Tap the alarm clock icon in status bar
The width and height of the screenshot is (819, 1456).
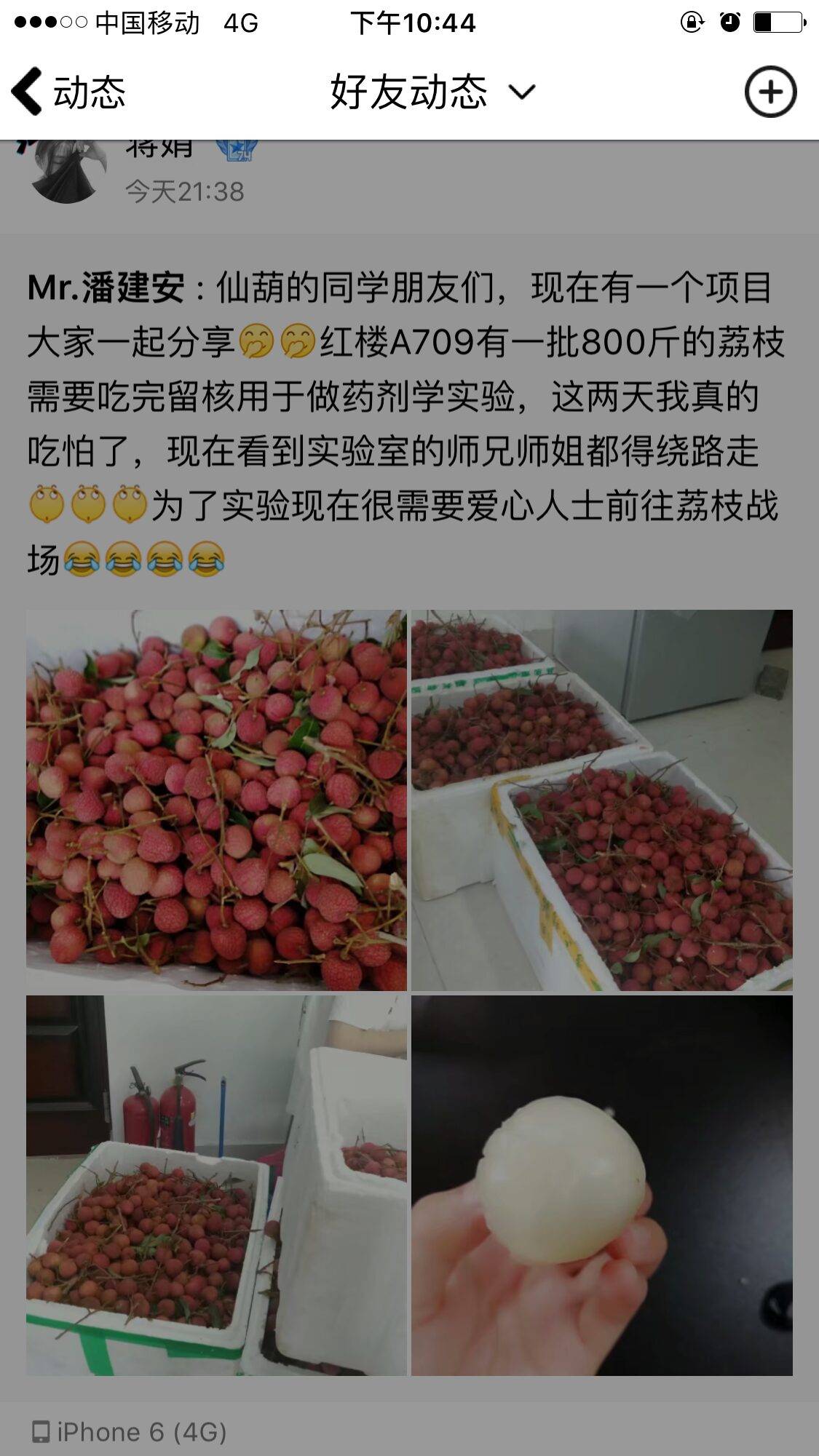[x=729, y=23]
